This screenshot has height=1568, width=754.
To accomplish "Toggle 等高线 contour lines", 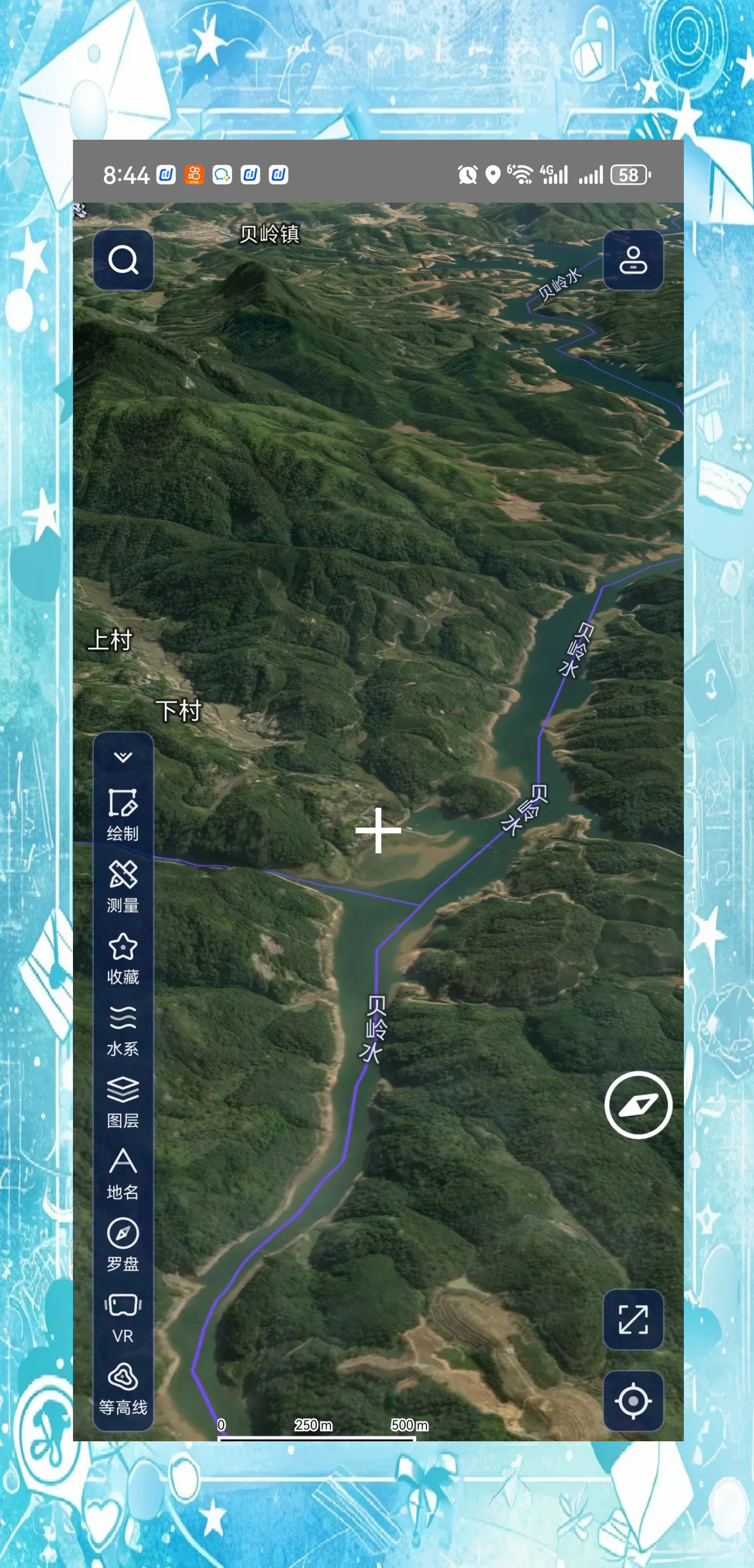I will [123, 1389].
